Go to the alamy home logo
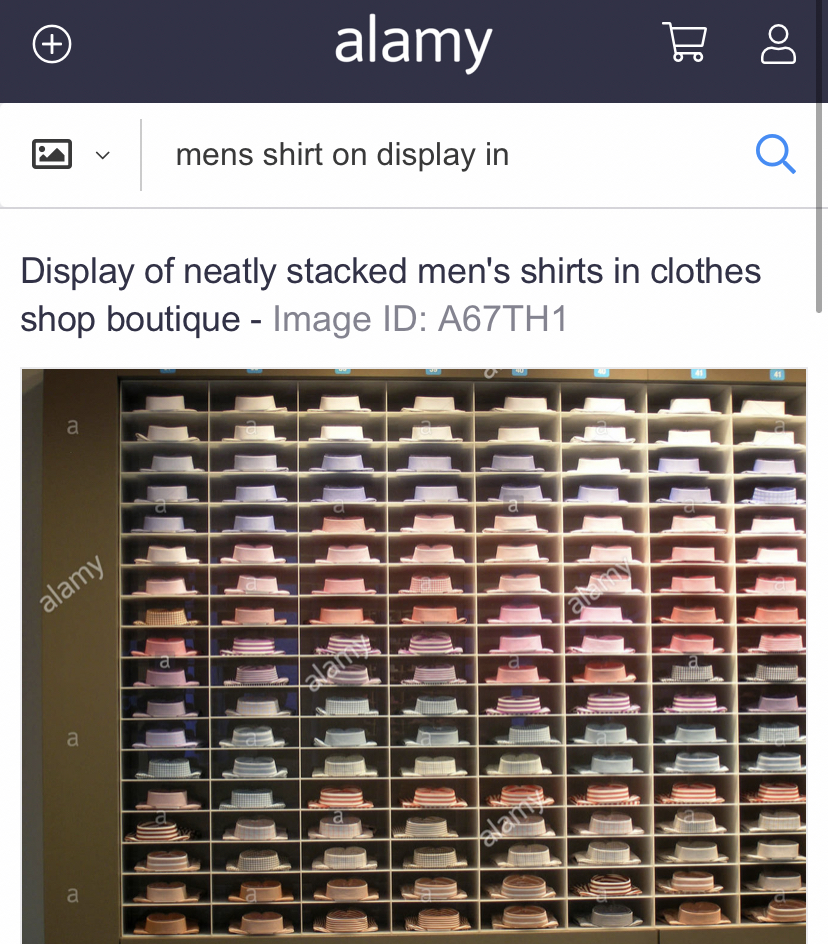828x944 pixels. [413, 44]
